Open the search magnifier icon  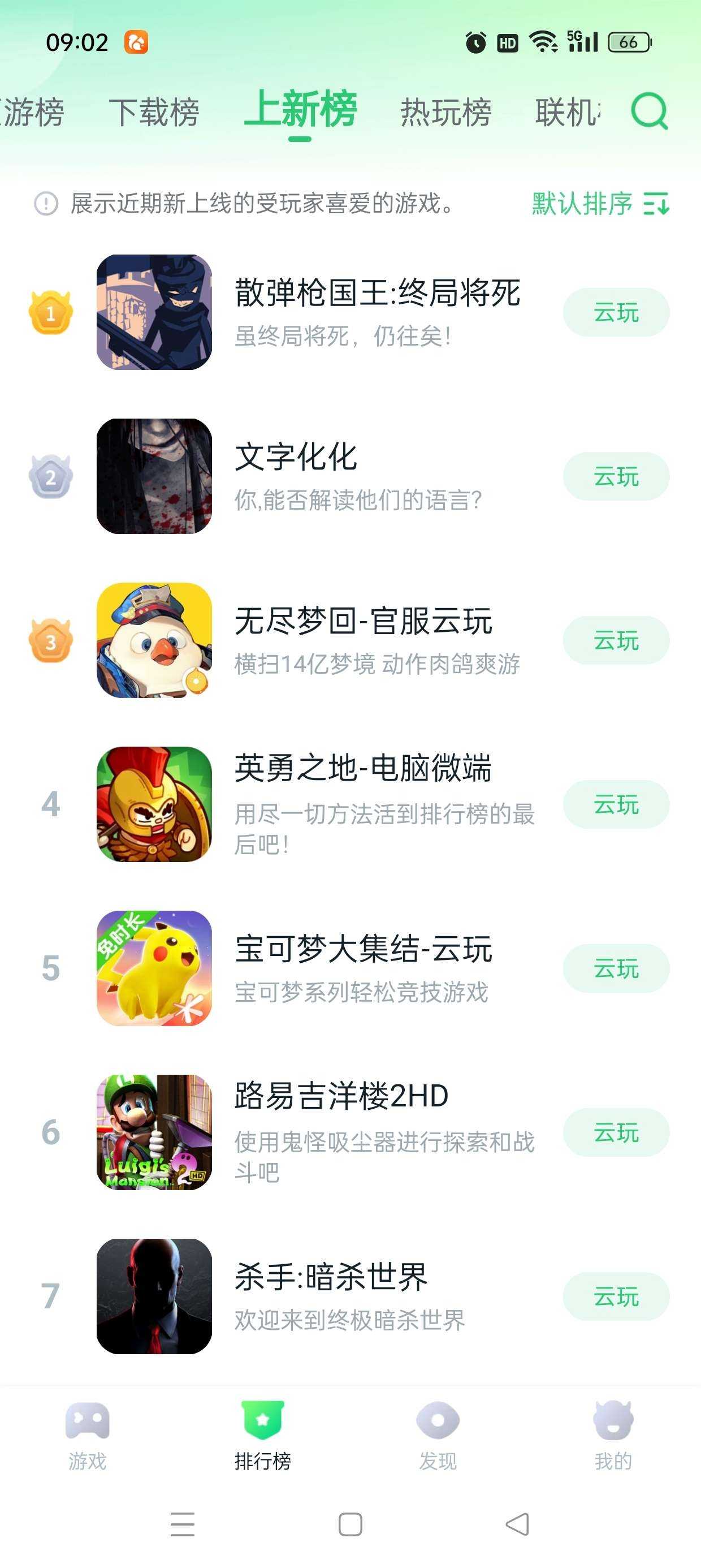(650, 111)
